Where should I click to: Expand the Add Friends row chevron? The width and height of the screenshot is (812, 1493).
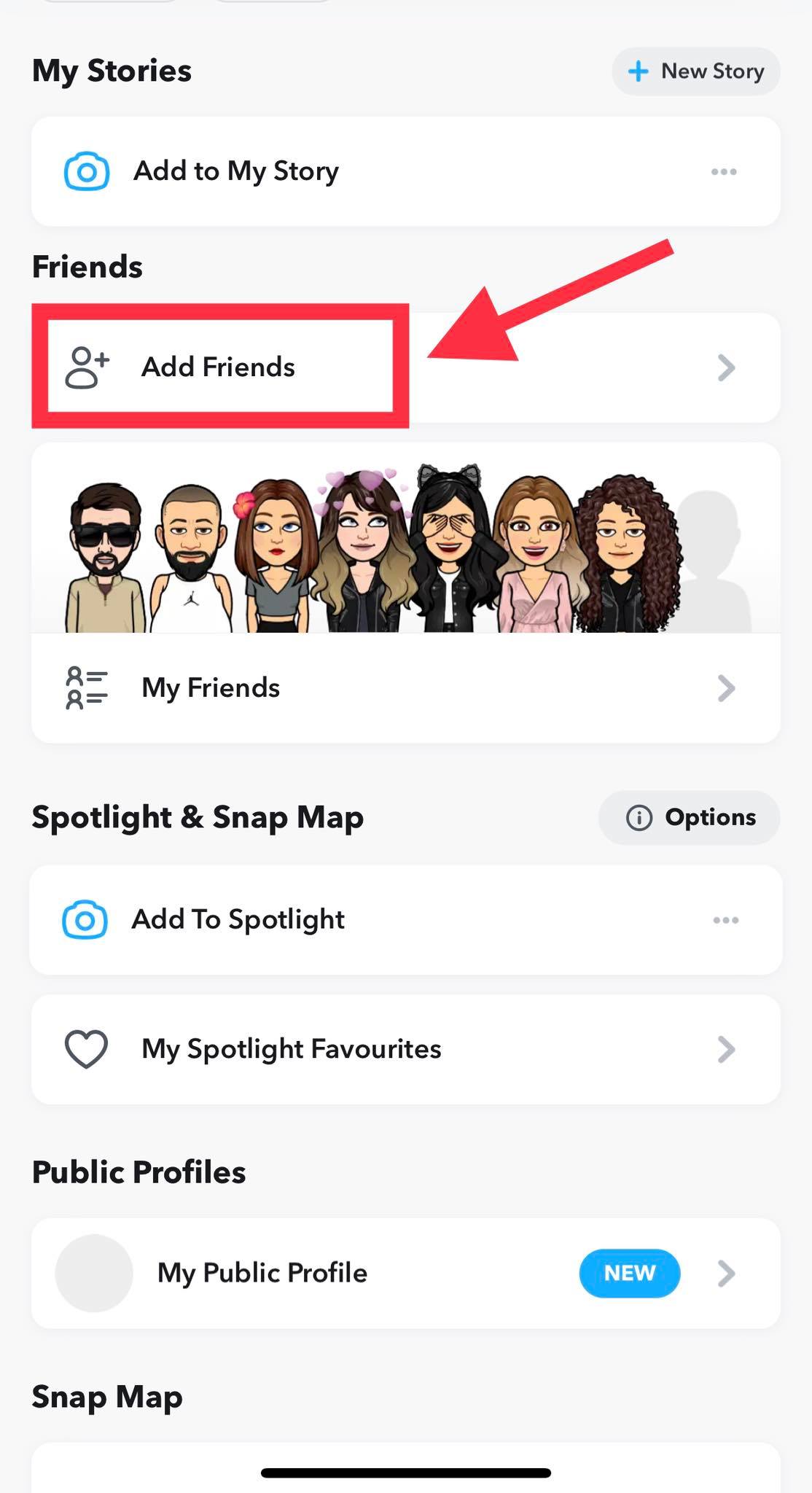click(726, 367)
